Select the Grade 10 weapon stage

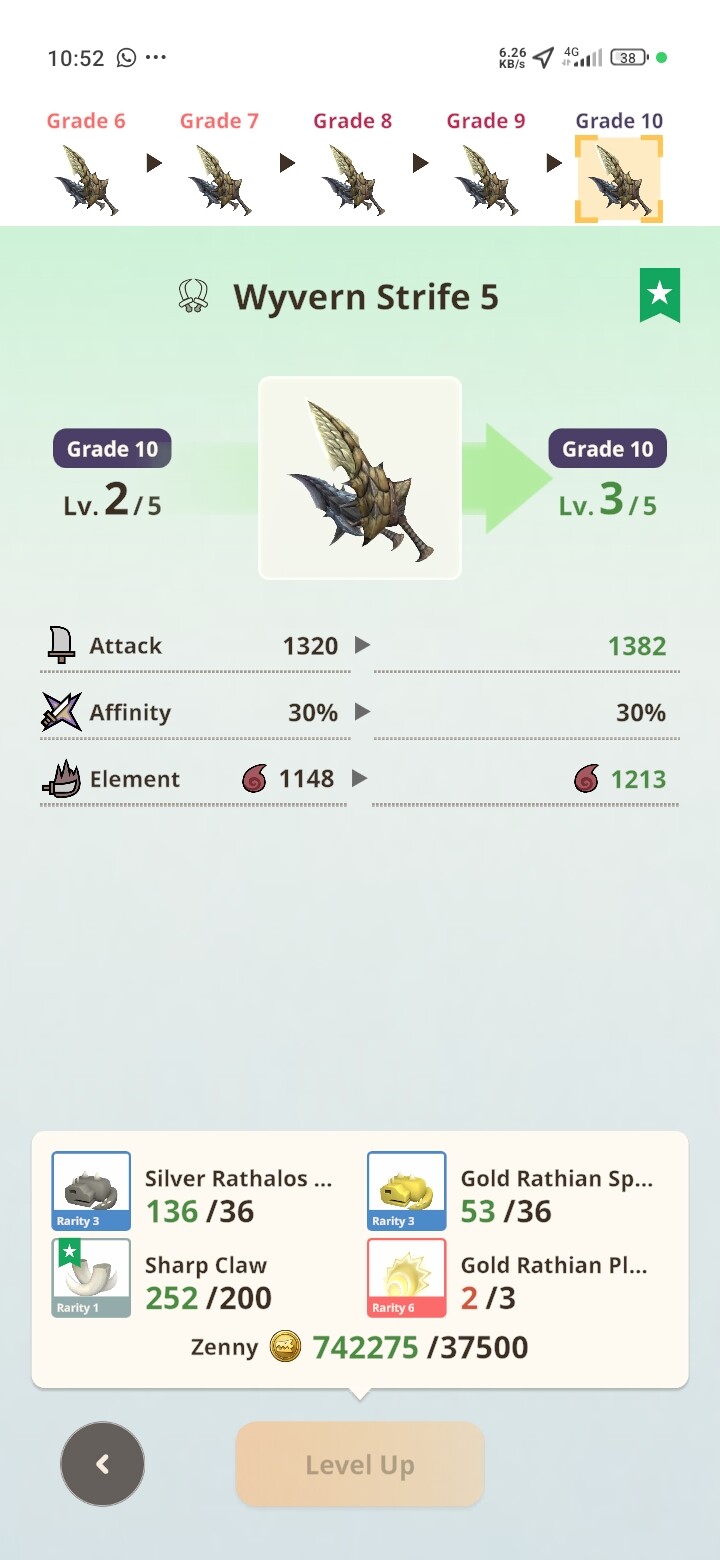[x=619, y=178]
